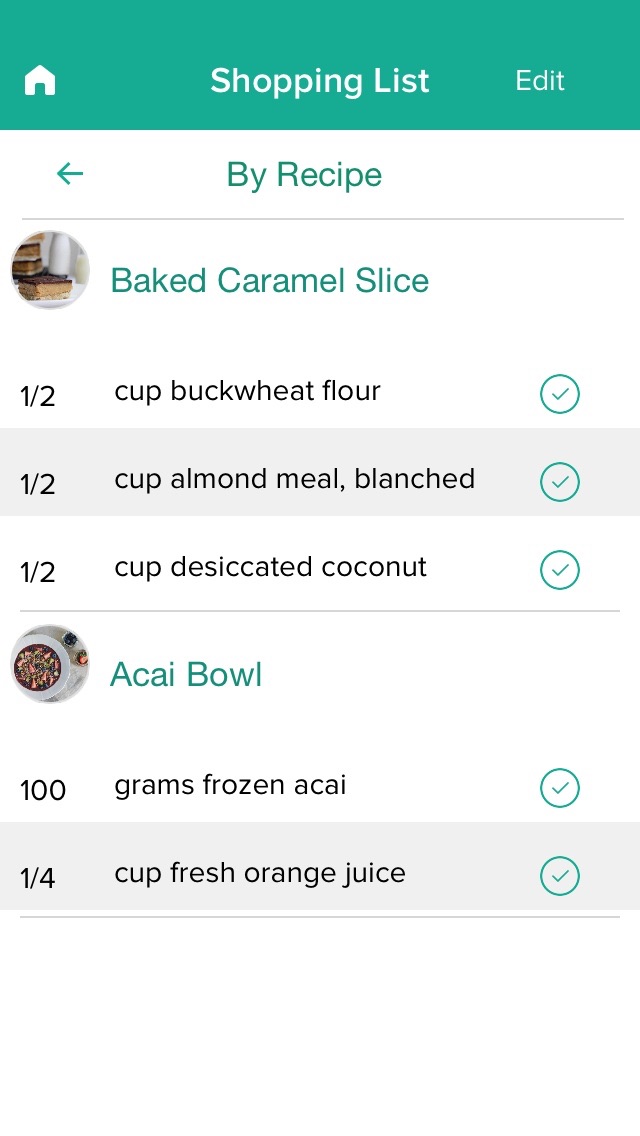Check off frozen acai
Viewport: 640px width, 1136px height.
tap(560, 788)
